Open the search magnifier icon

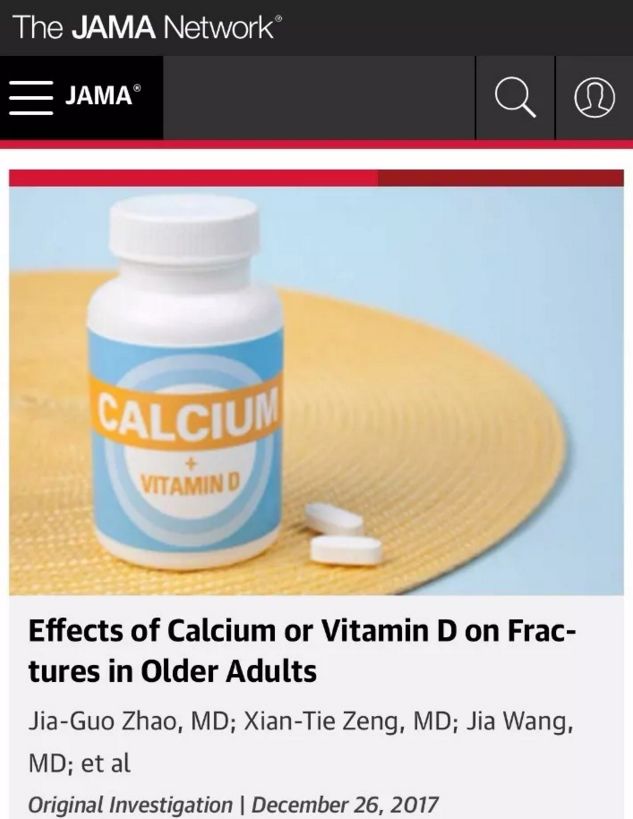click(515, 98)
